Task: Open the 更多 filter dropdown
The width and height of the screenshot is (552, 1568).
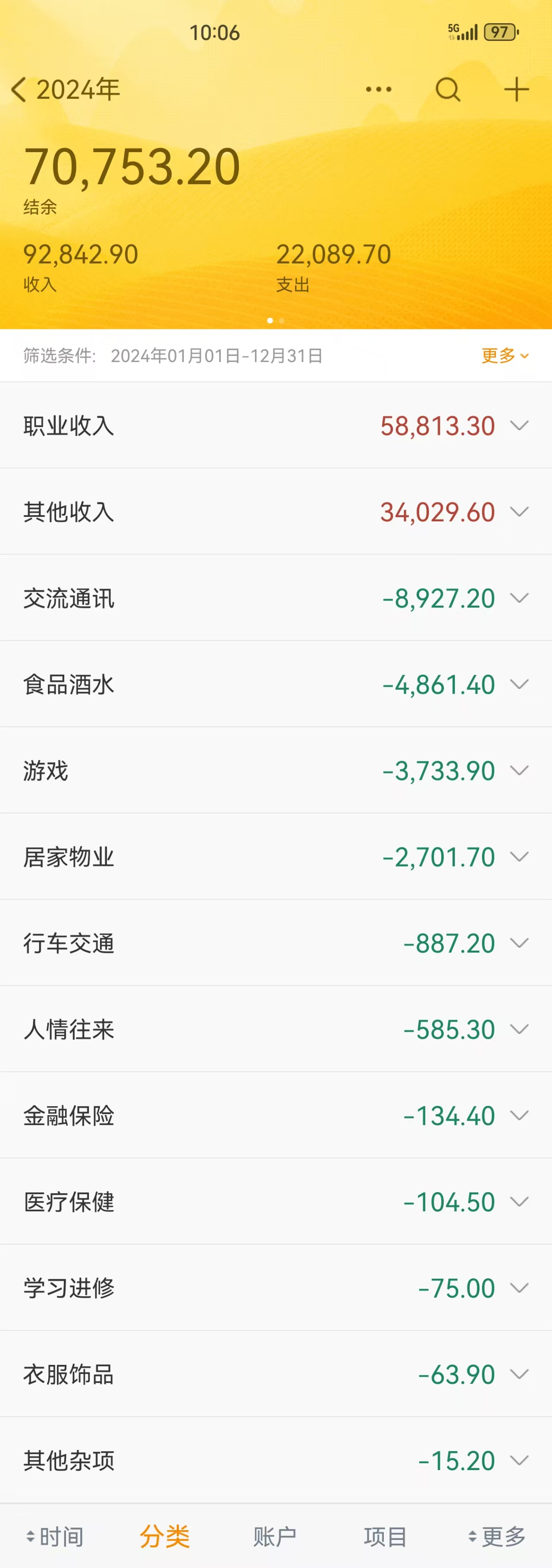Action: (x=504, y=356)
